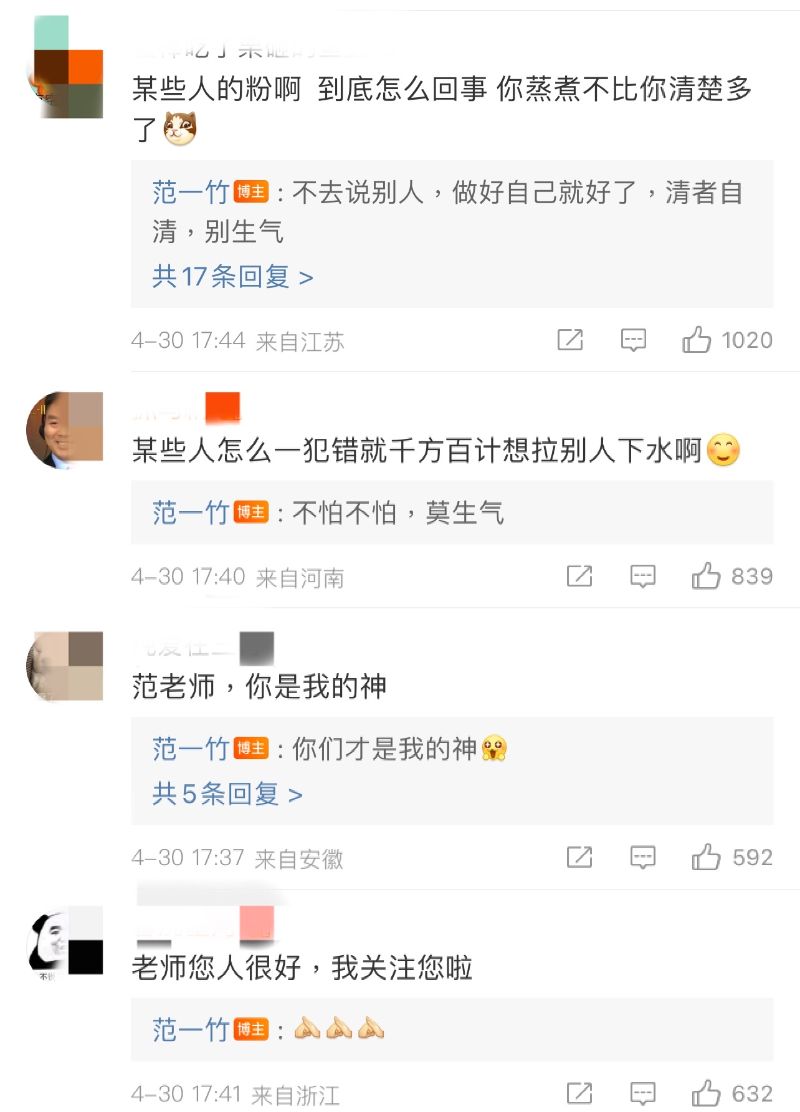800x1112 pixels.
Task: Reply to the comment posted from 江苏
Action: [633, 340]
